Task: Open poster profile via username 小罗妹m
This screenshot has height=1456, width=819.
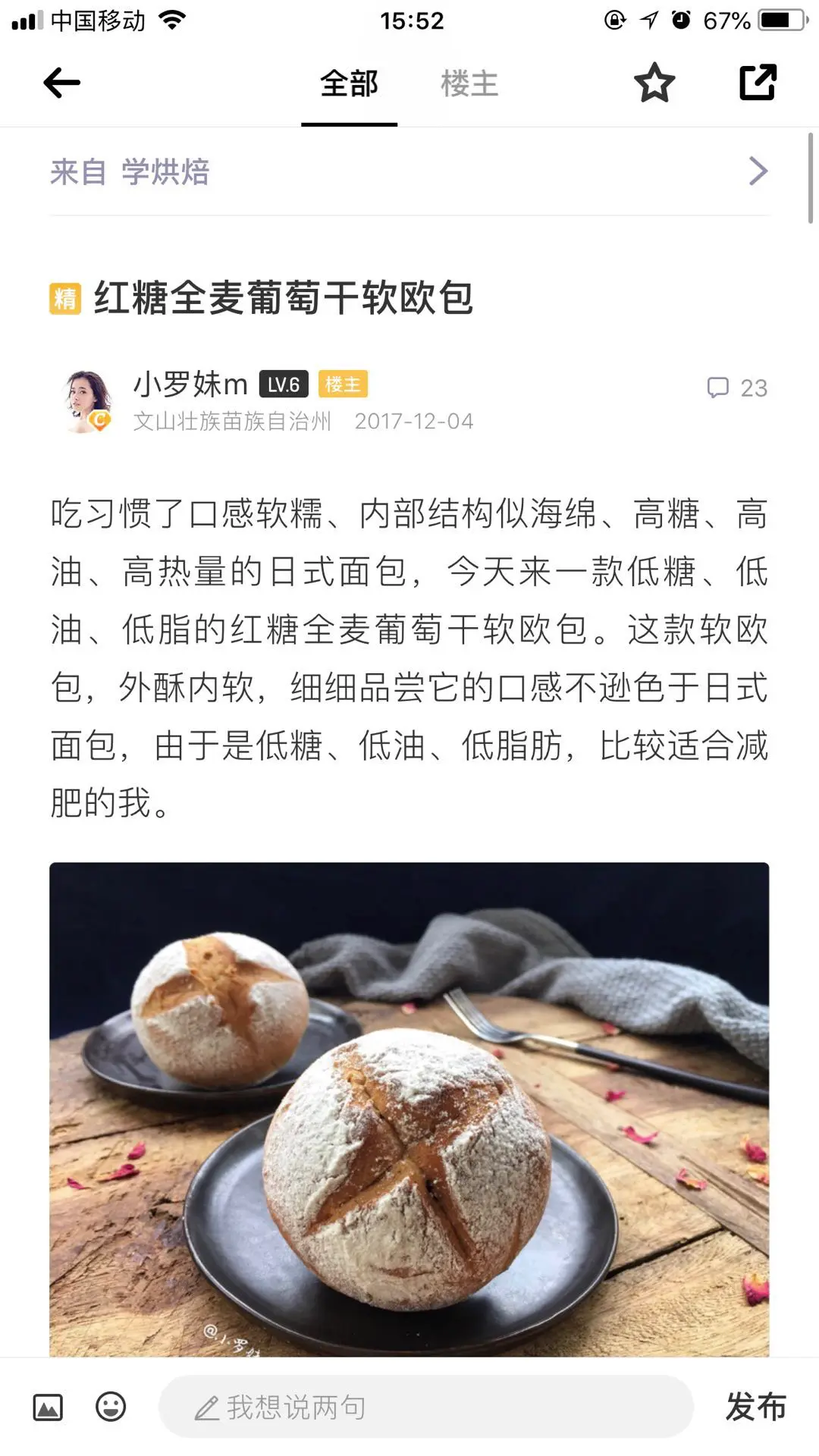Action: click(187, 385)
